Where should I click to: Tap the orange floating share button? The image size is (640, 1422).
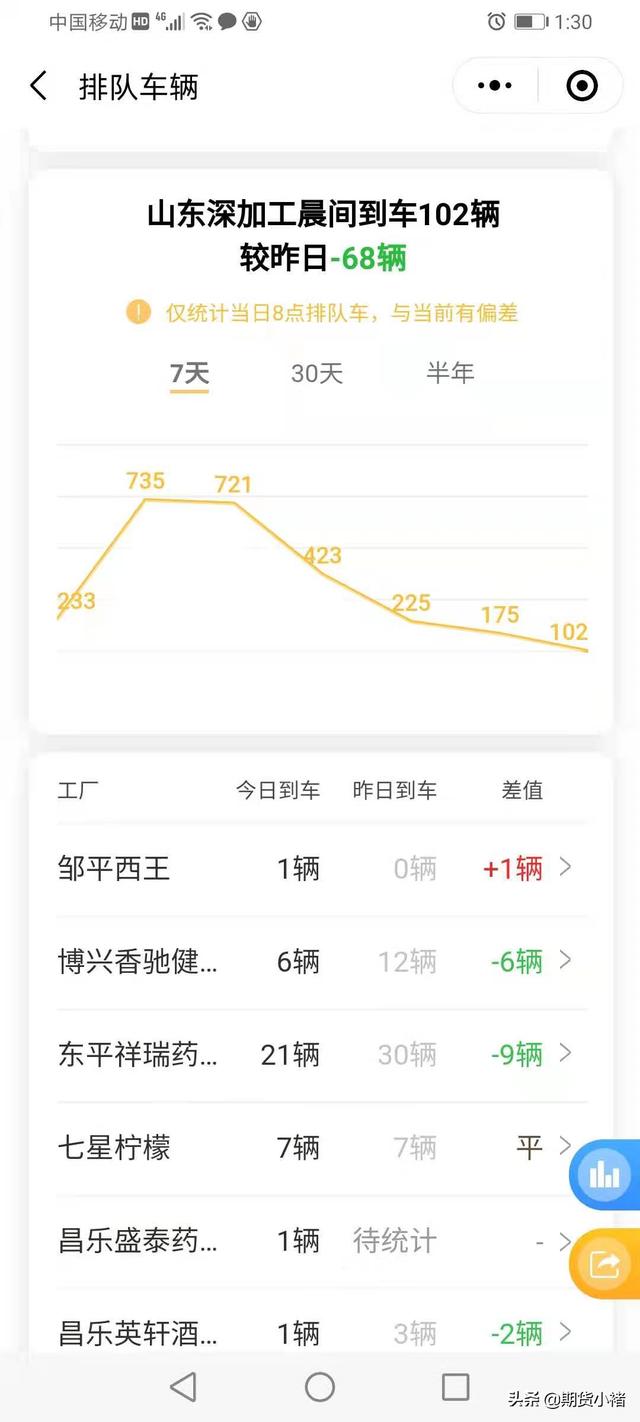pyautogui.click(x=603, y=1264)
